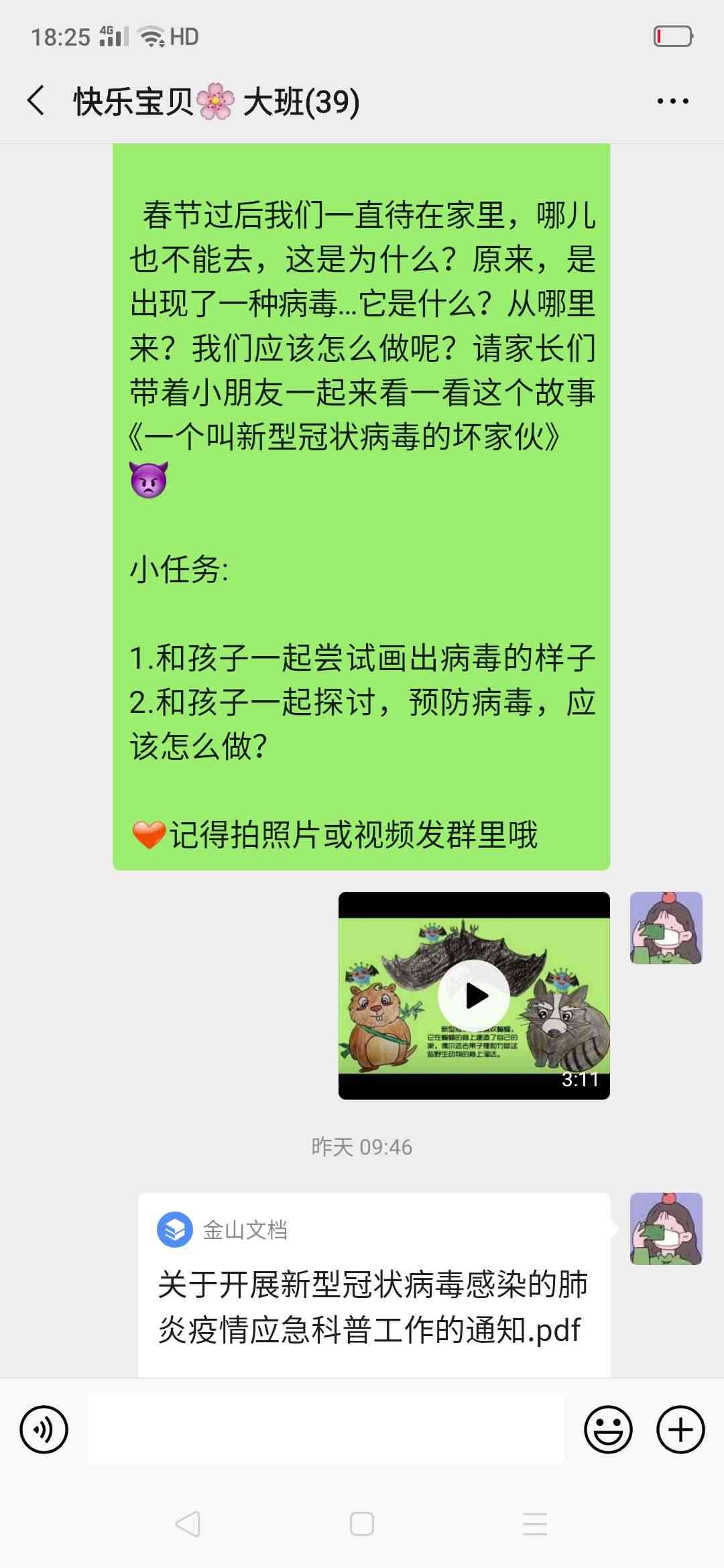Switch to voice message input
Image resolution: width=724 pixels, height=1568 pixels.
[x=44, y=1429]
